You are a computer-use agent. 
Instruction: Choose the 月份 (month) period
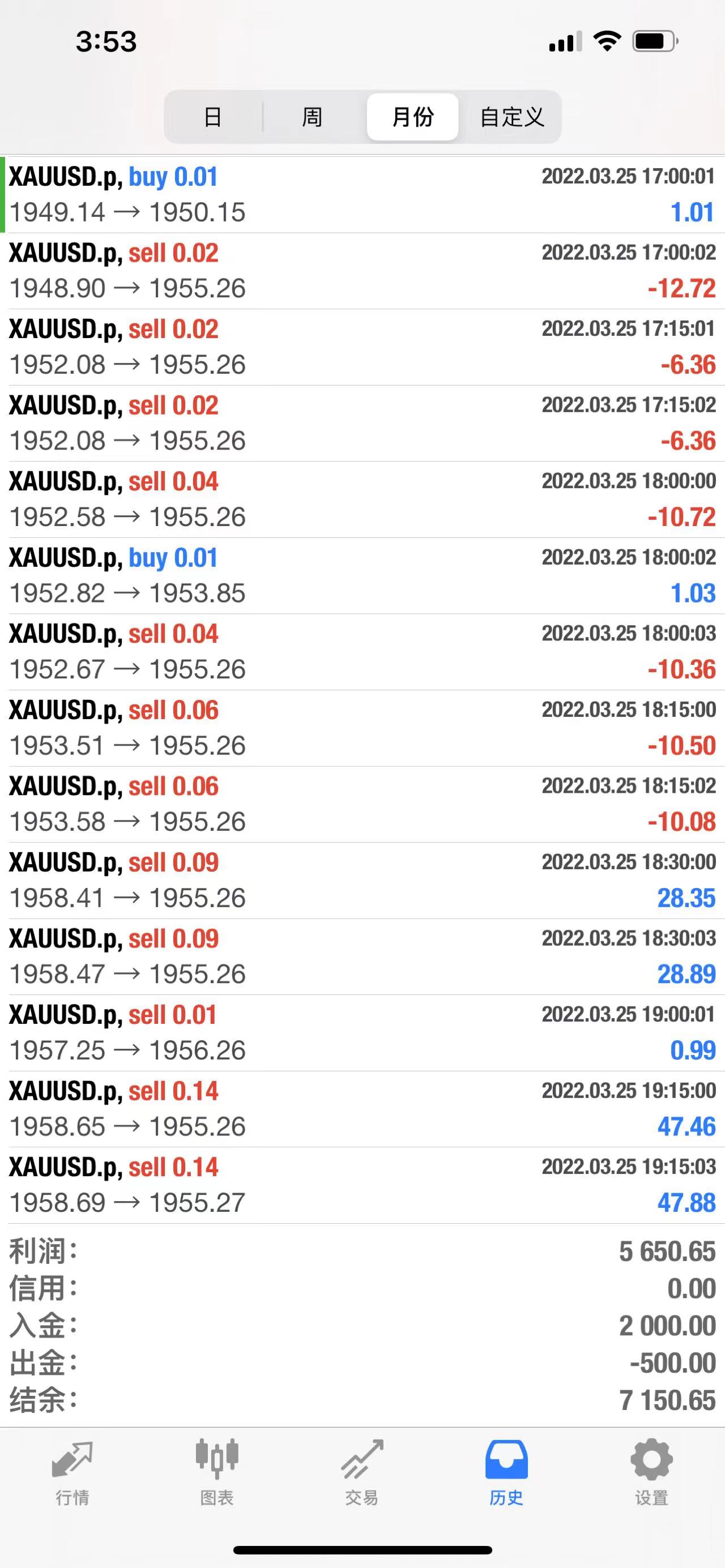(413, 116)
